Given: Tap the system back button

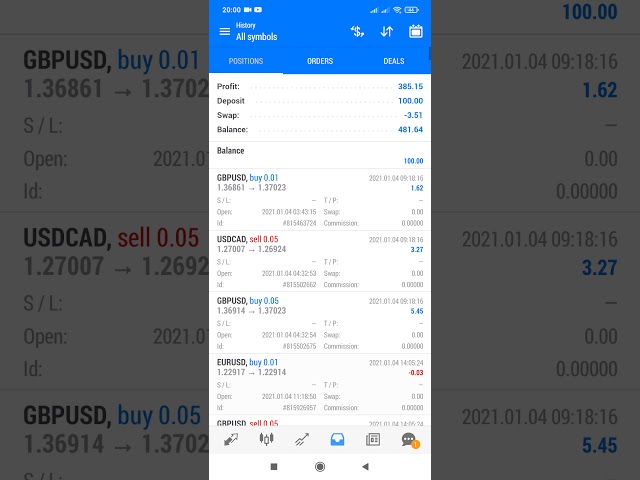Looking at the screenshot, I should (365, 466).
